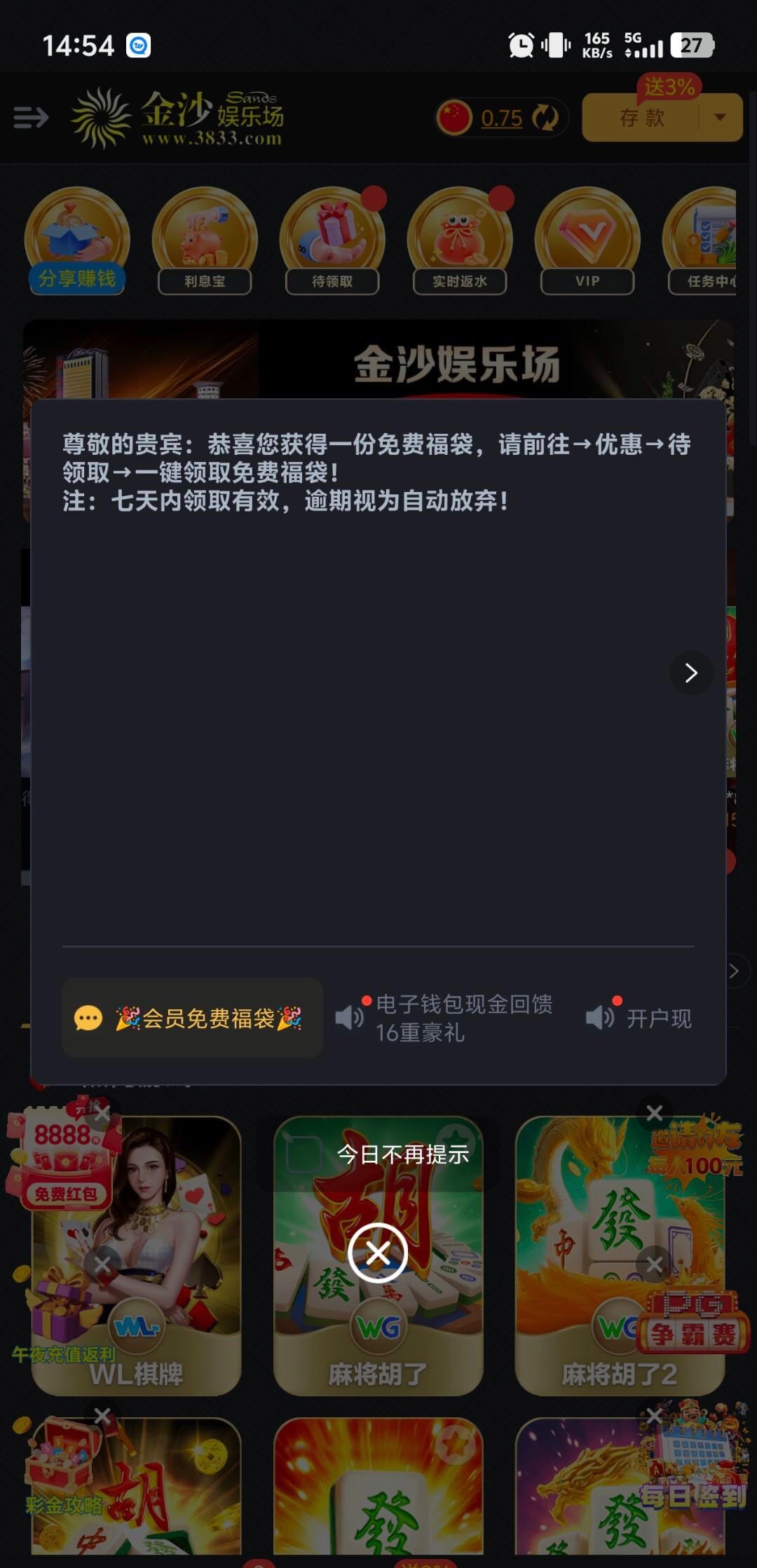Viewport: 757px width, 1568px height.
Task: Refresh the 0.75 balance
Action: pyautogui.click(x=545, y=118)
